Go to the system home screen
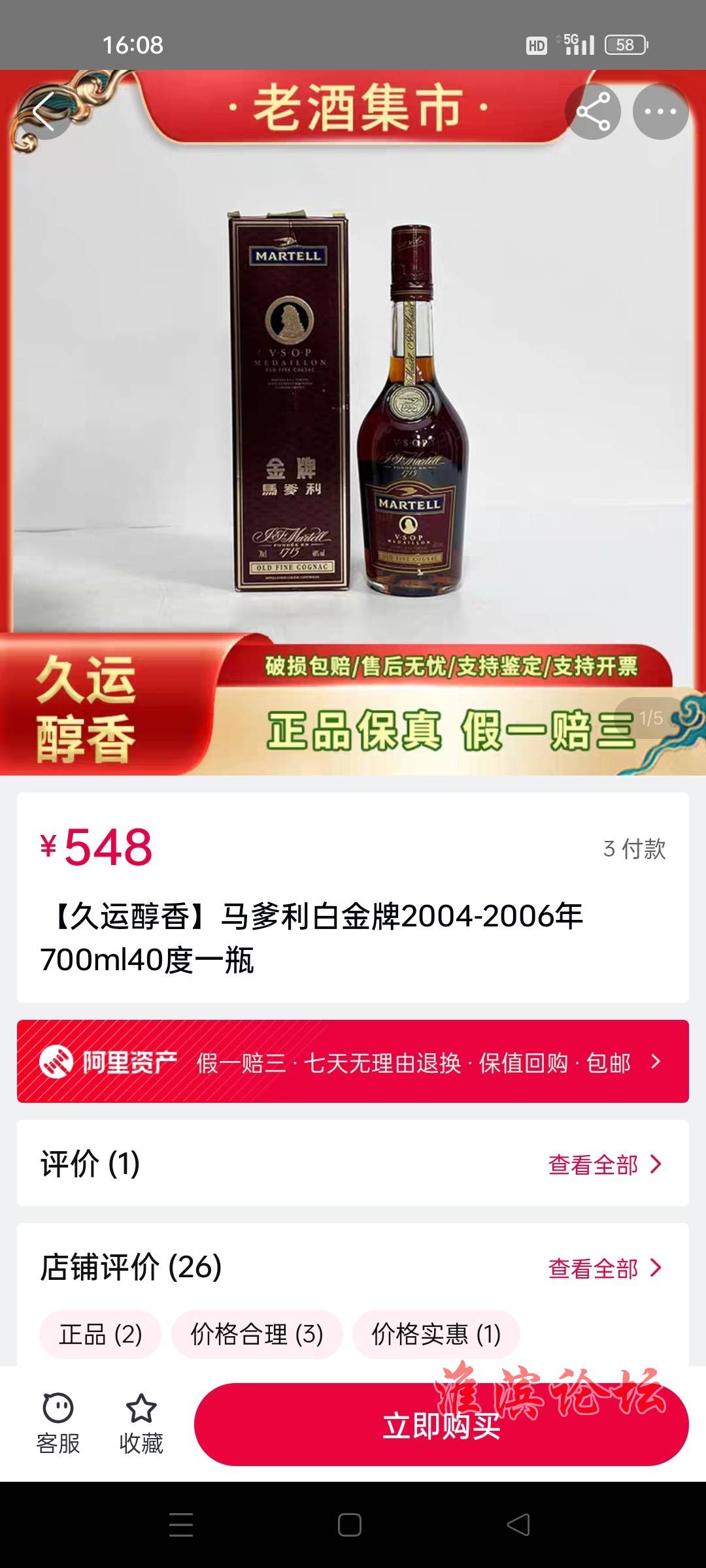Screen dimensions: 706x1568 [x=350, y=1525]
